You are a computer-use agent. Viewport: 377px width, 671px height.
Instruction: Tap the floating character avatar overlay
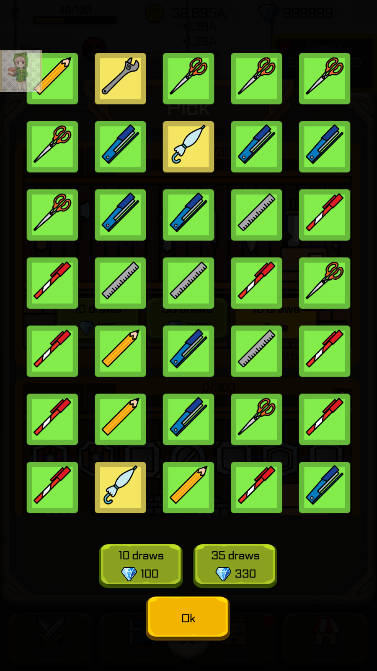click(x=21, y=71)
